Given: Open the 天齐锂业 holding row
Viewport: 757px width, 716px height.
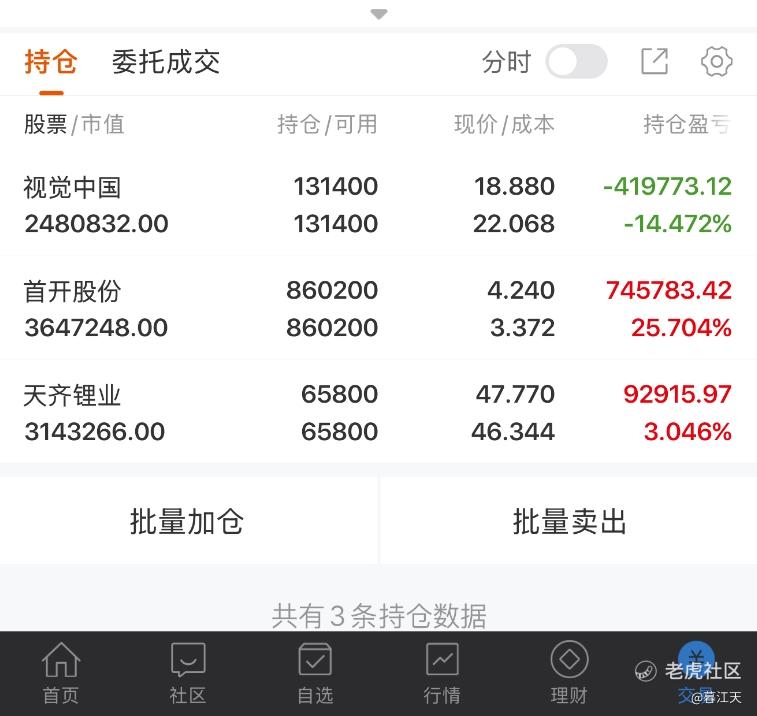Looking at the screenshot, I should click(378, 412).
